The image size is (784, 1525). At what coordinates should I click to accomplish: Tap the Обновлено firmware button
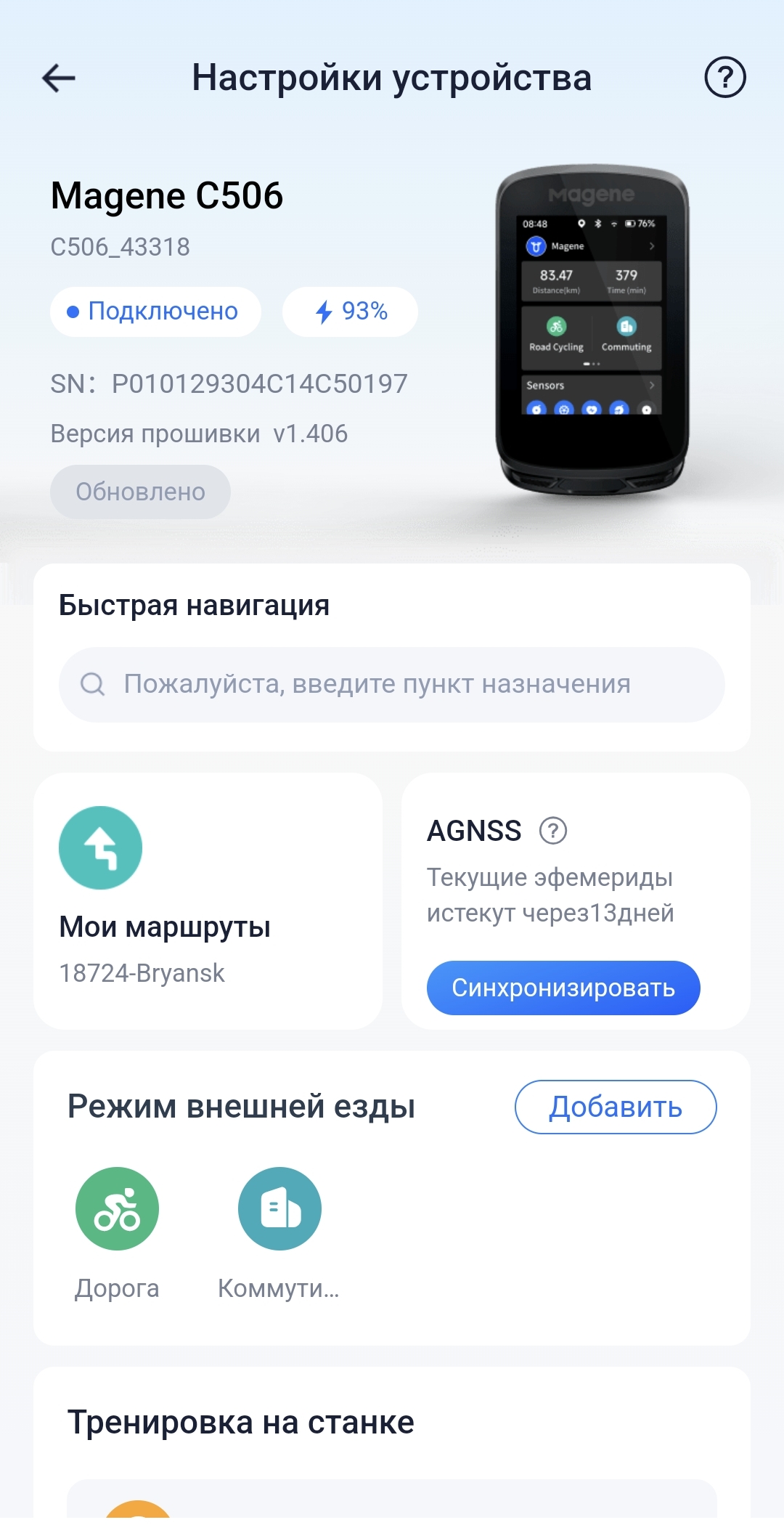[x=140, y=492]
